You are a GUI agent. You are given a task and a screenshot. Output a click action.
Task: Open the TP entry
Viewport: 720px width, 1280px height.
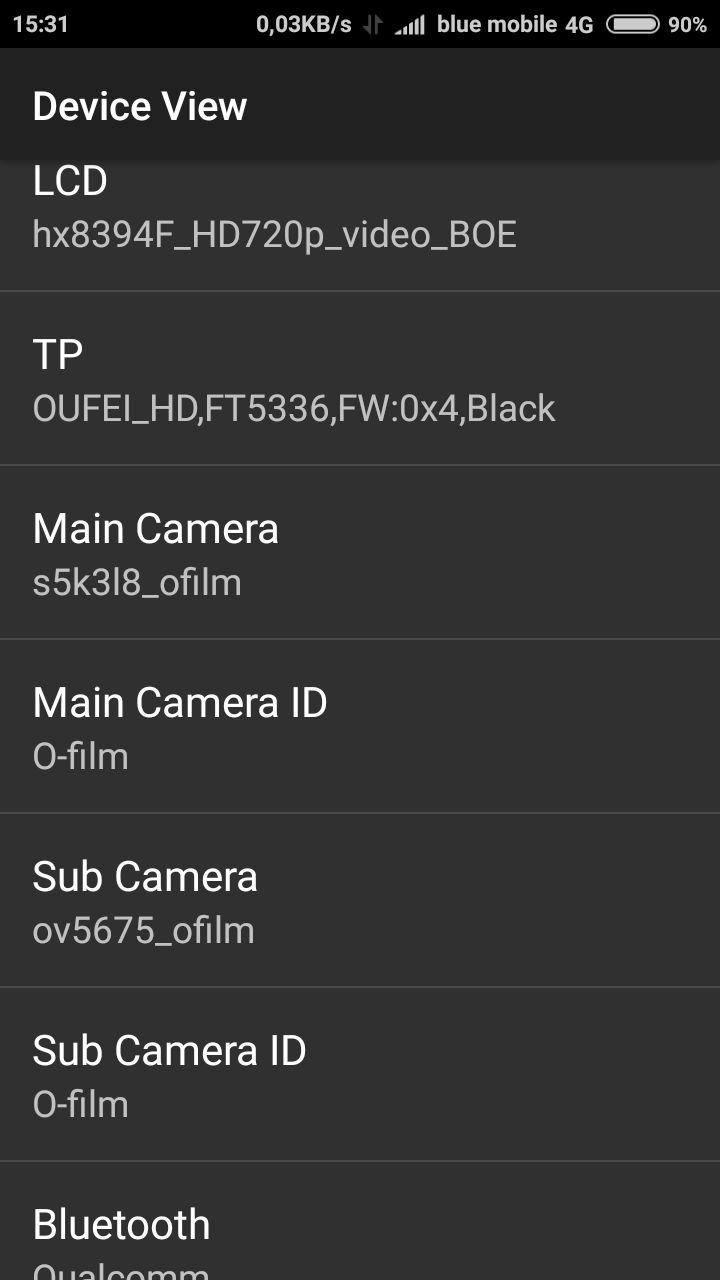[360, 379]
